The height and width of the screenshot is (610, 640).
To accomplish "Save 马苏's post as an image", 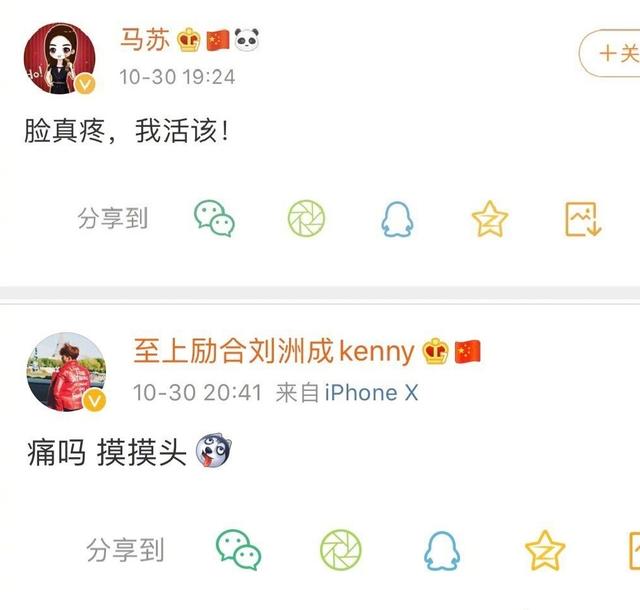I will 582,217.
